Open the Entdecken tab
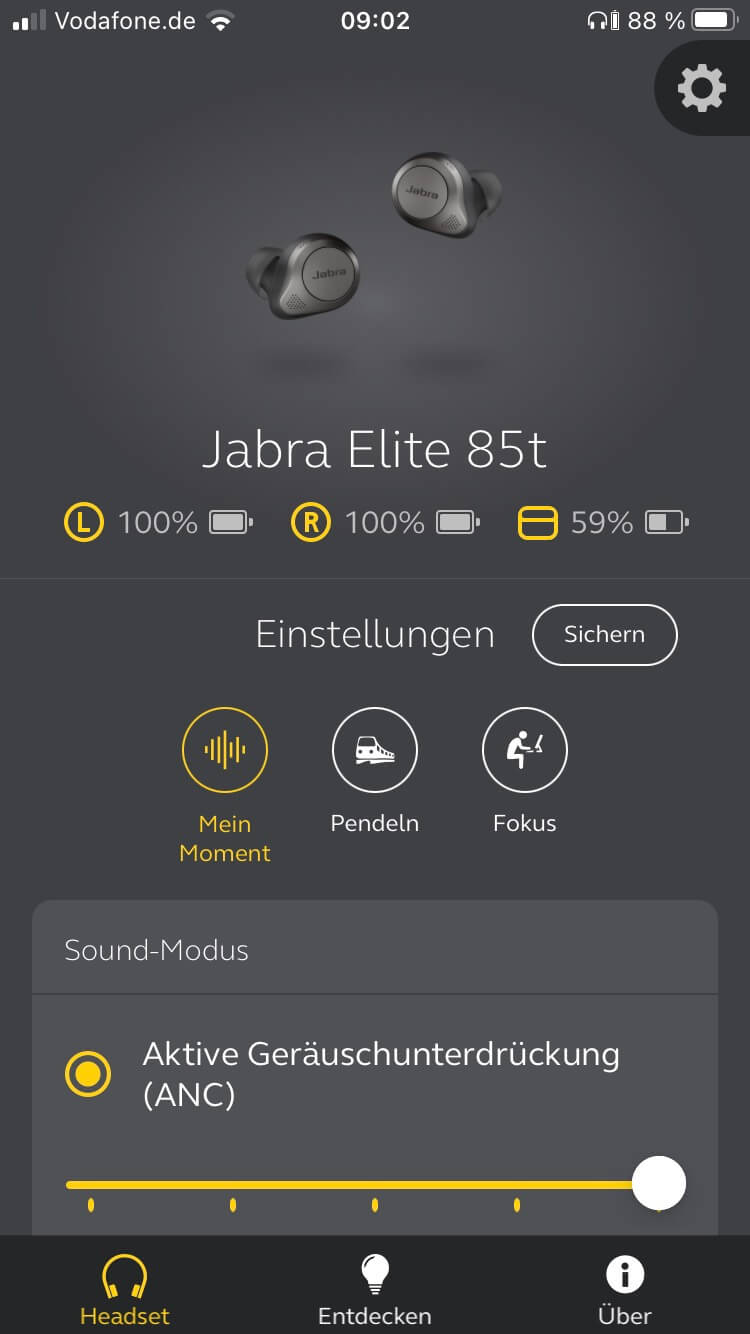Screen dimensions: 750x1334 [375, 1290]
